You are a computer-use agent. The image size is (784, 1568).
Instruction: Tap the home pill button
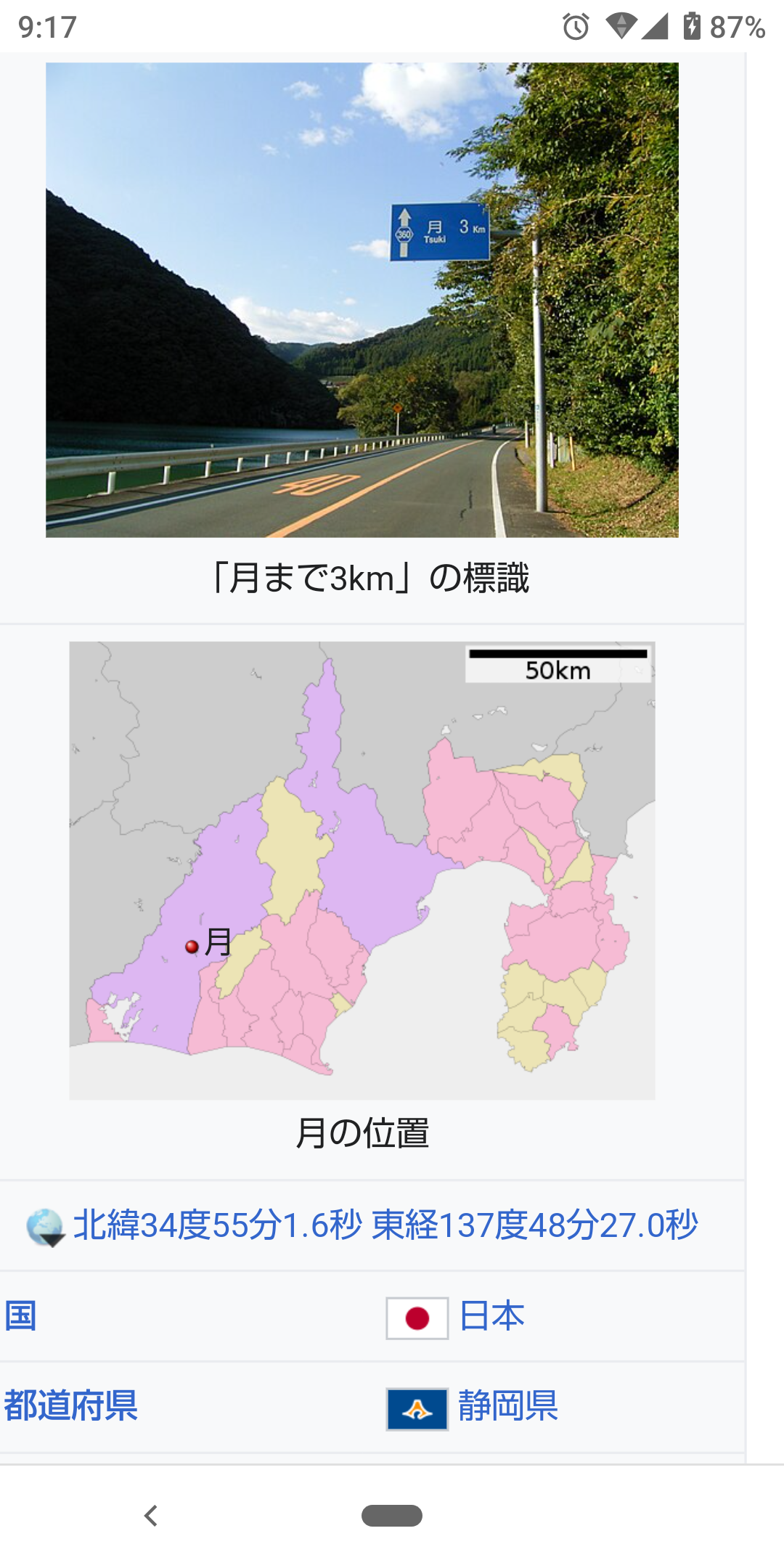pos(392,1516)
